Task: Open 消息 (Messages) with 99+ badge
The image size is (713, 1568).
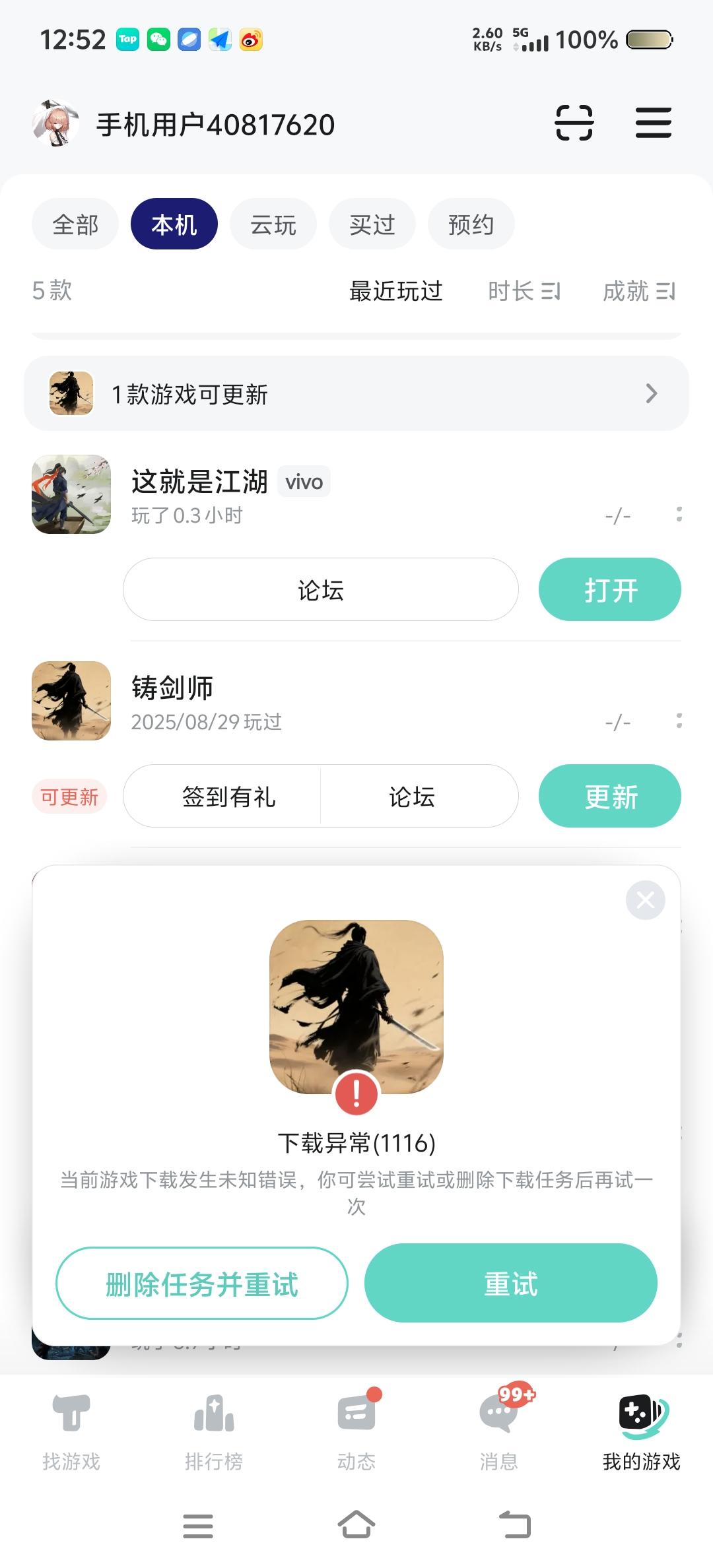Action: [x=499, y=1425]
